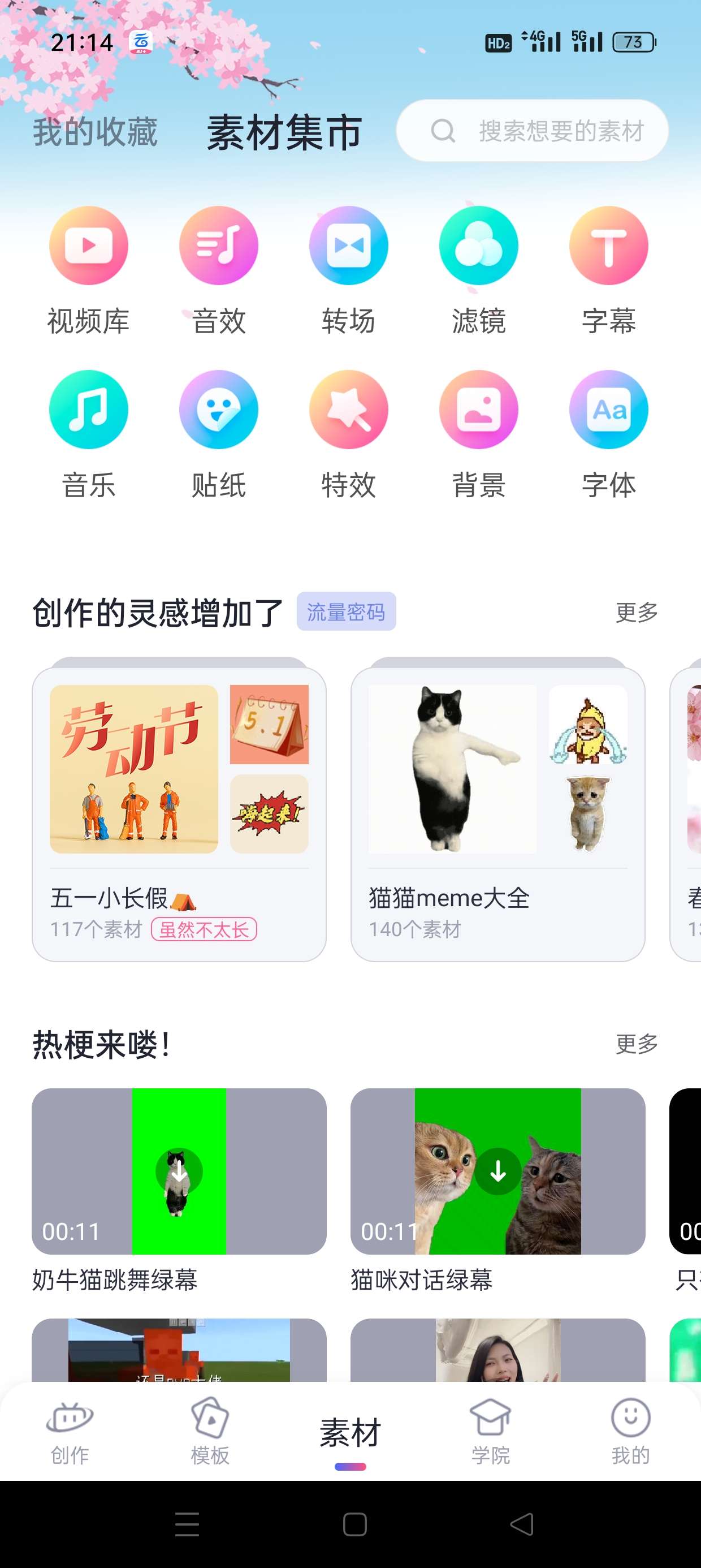Screen dimensions: 701x1568
Task: Open 更多 beside 热梗来喽
Action: [x=636, y=1044]
